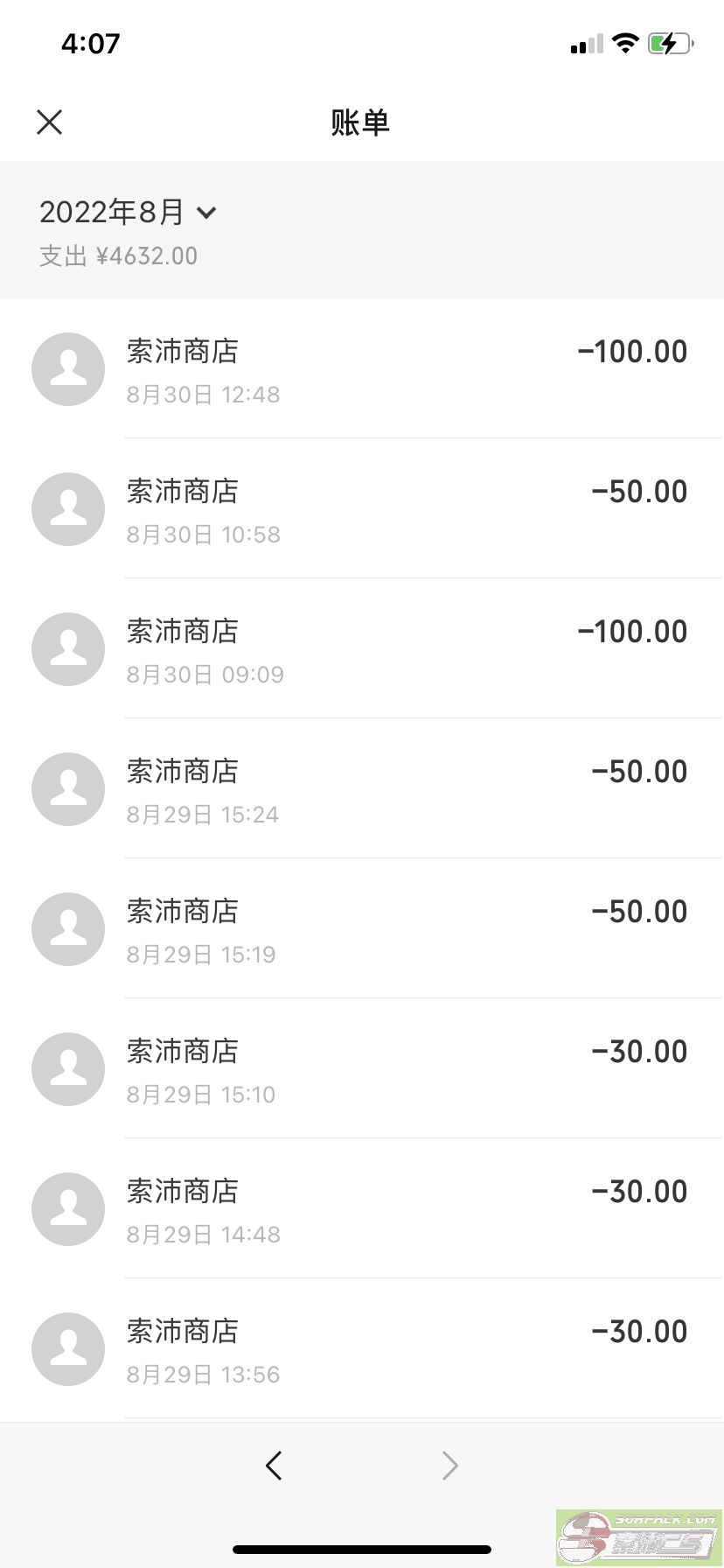Open the 8月30日 12:48 transaction
The image size is (724, 1568).
pyautogui.click(x=362, y=368)
